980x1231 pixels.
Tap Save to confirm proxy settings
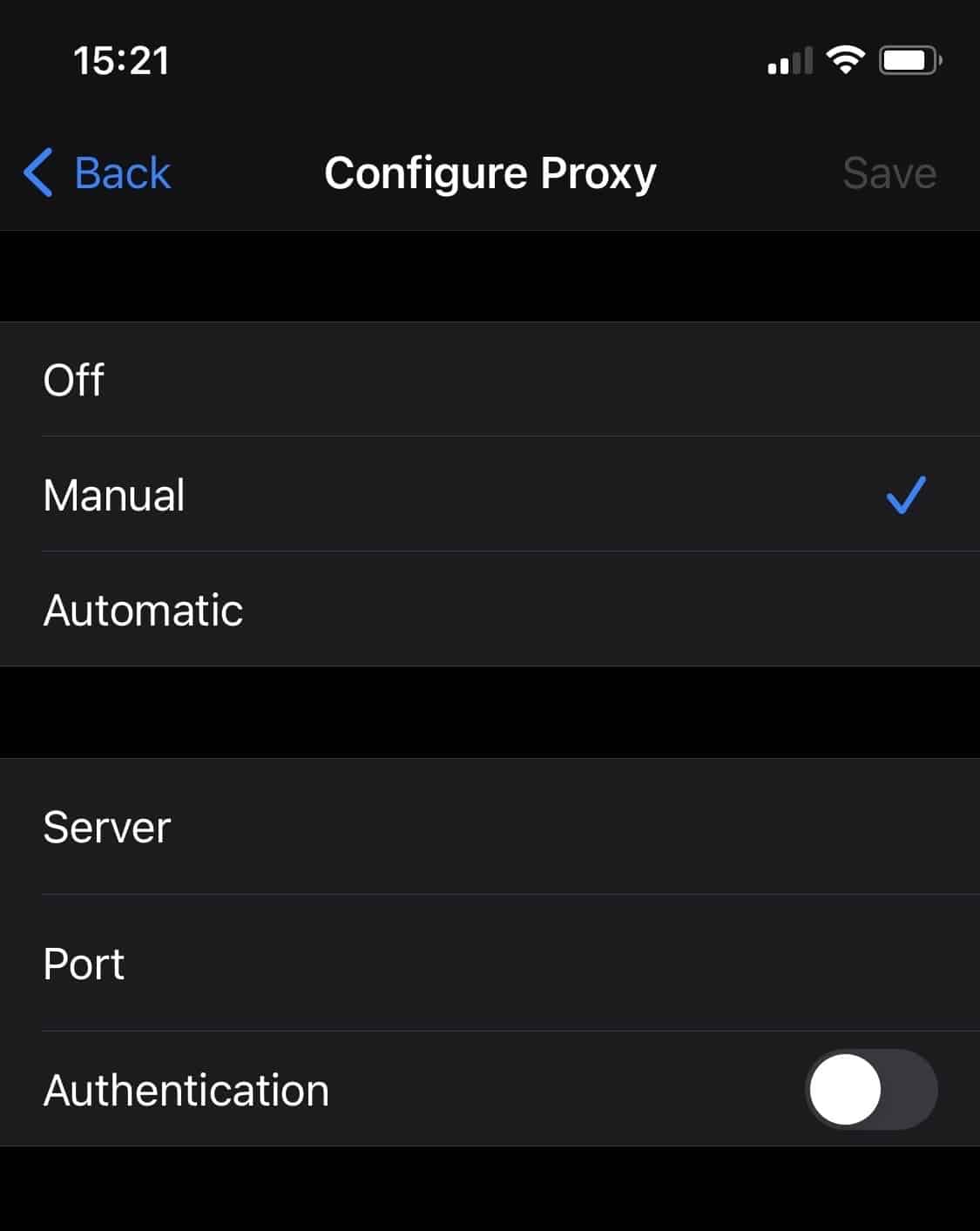coord(889,173)
